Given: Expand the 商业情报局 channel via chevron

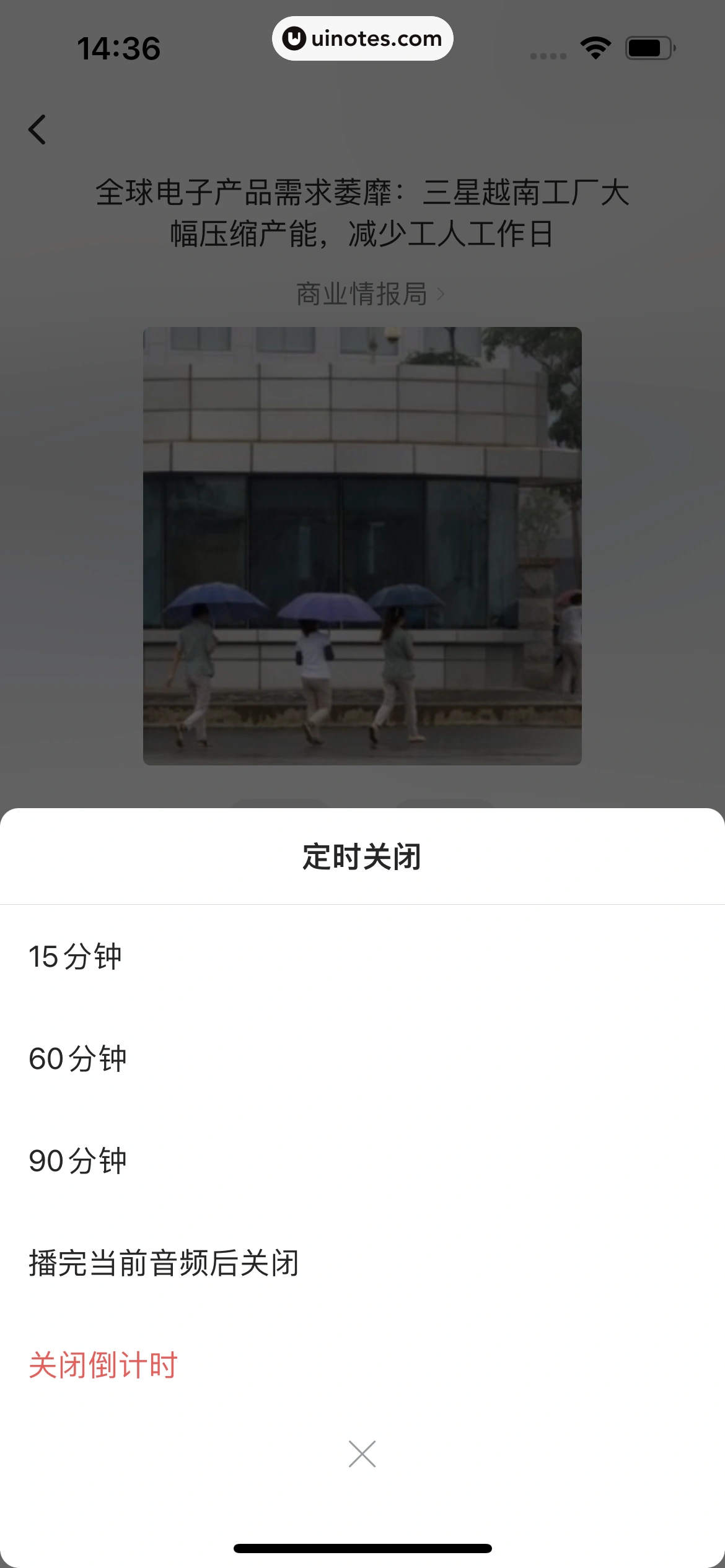Looking at the screenshot, I should coord(442,295).
